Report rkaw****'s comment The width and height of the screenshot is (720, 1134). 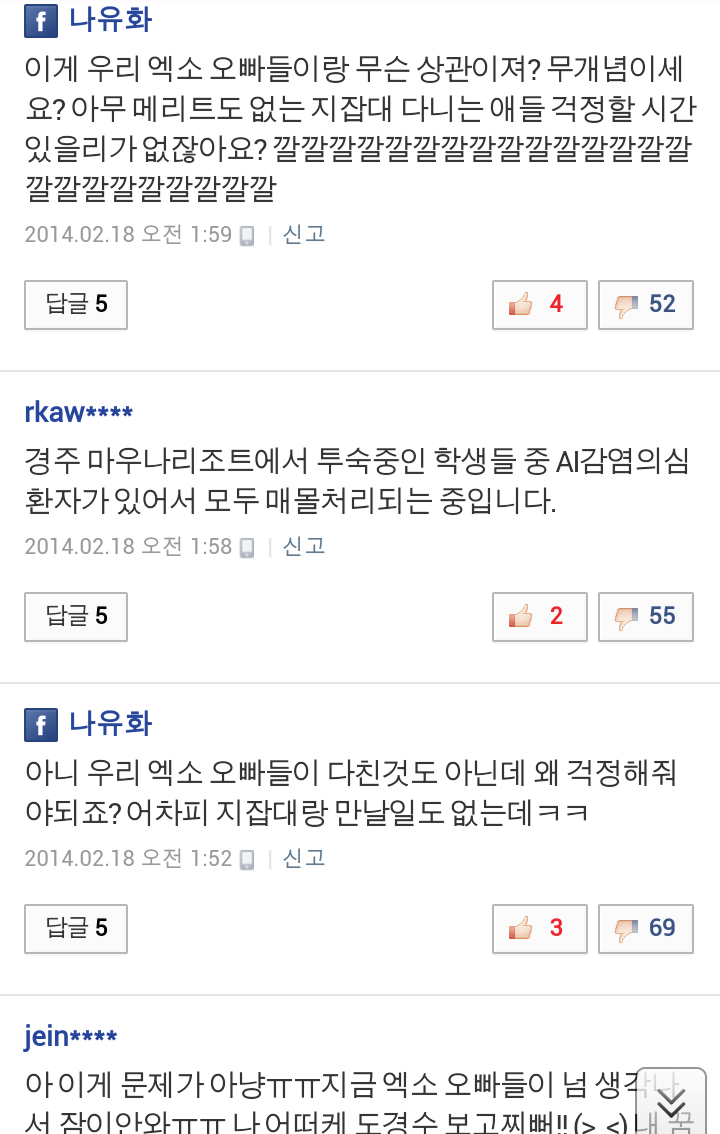(304, 546)
